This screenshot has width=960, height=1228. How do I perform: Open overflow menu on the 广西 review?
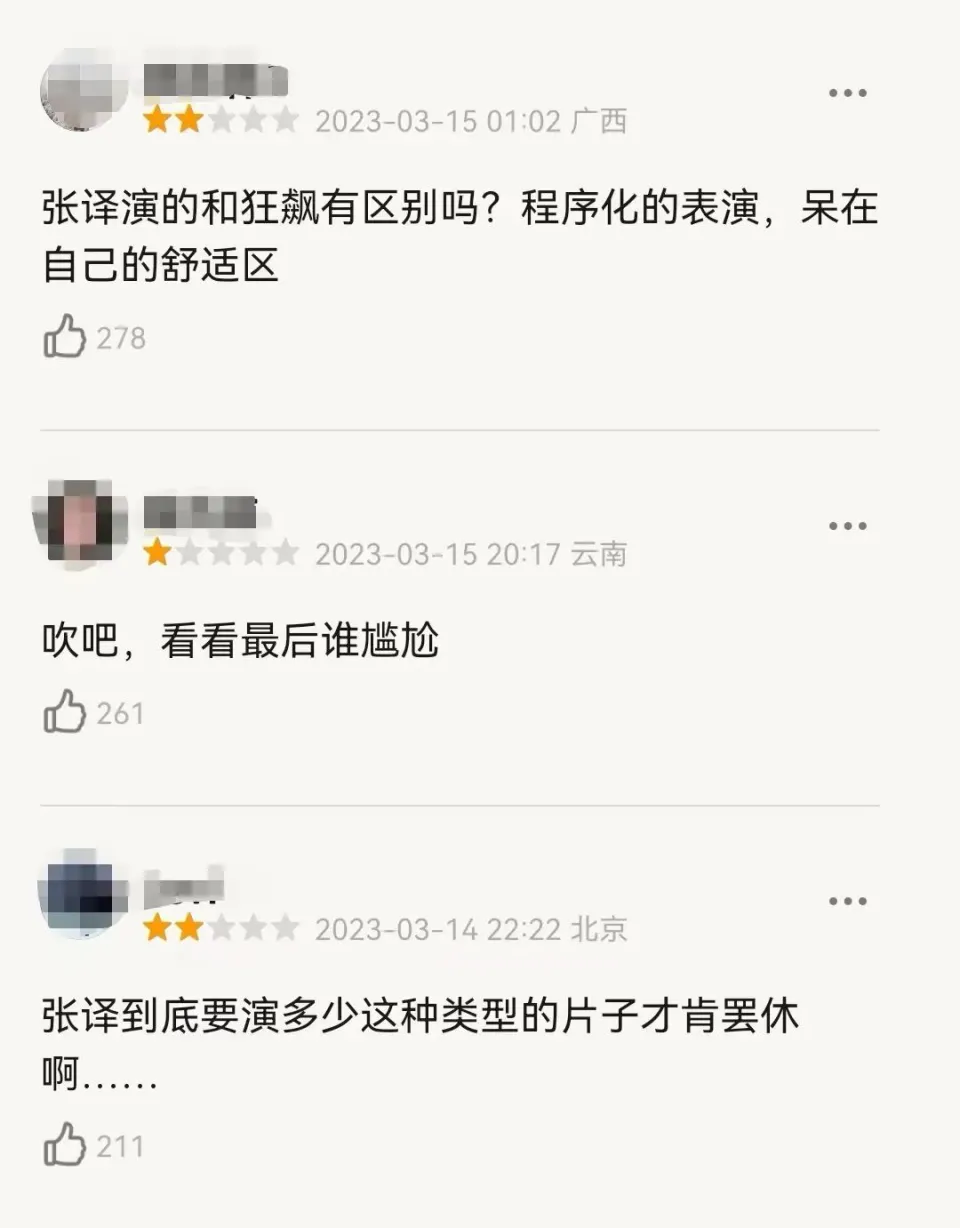(847, 94)
